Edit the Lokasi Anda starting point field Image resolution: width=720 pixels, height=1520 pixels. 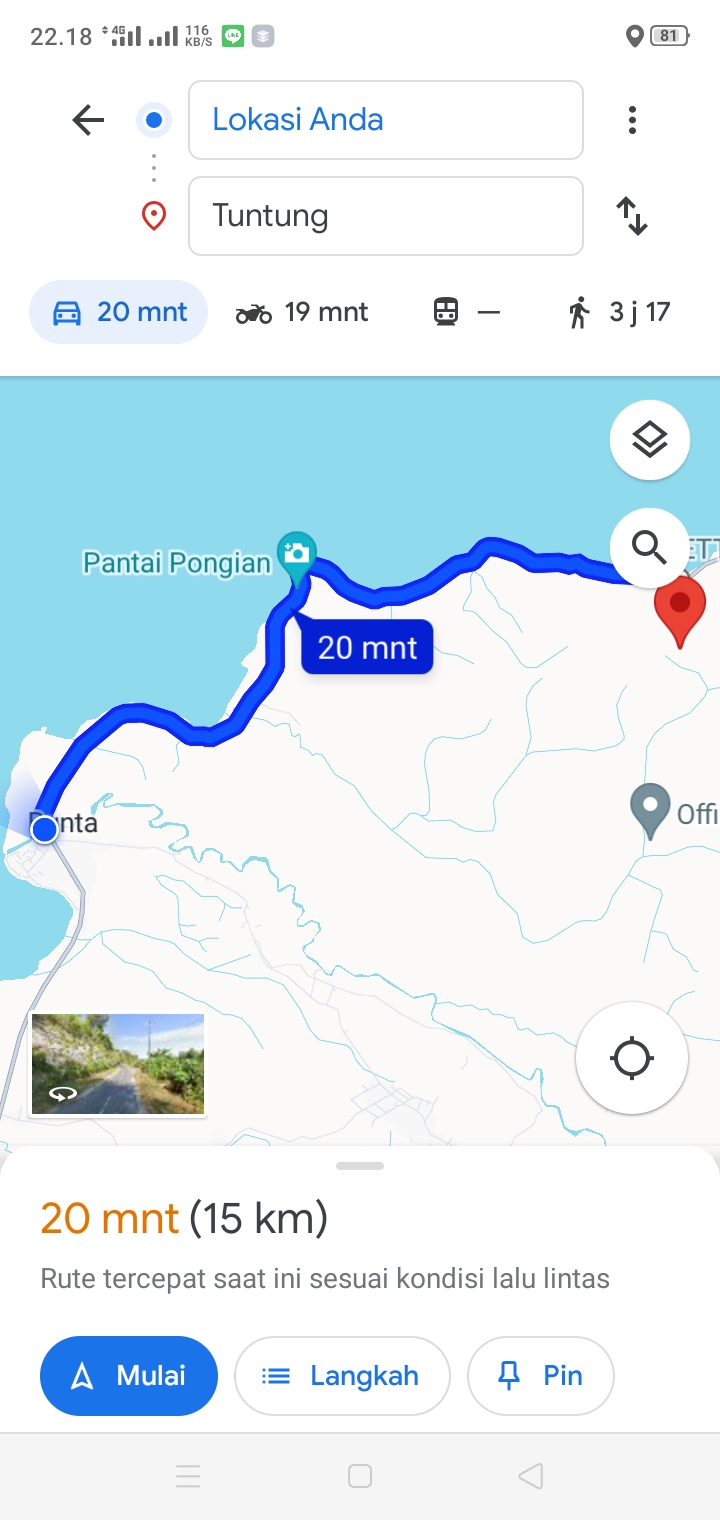[386, 120]
